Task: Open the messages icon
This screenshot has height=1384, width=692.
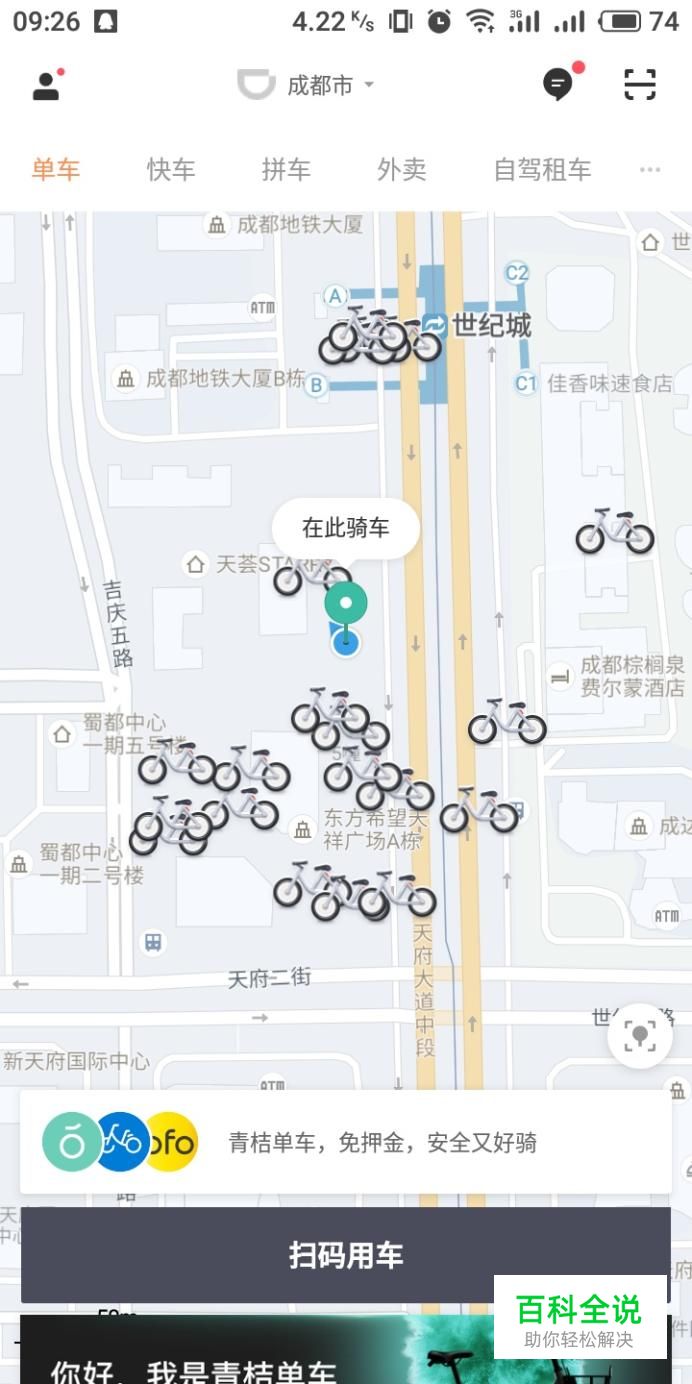Action: 559,85
